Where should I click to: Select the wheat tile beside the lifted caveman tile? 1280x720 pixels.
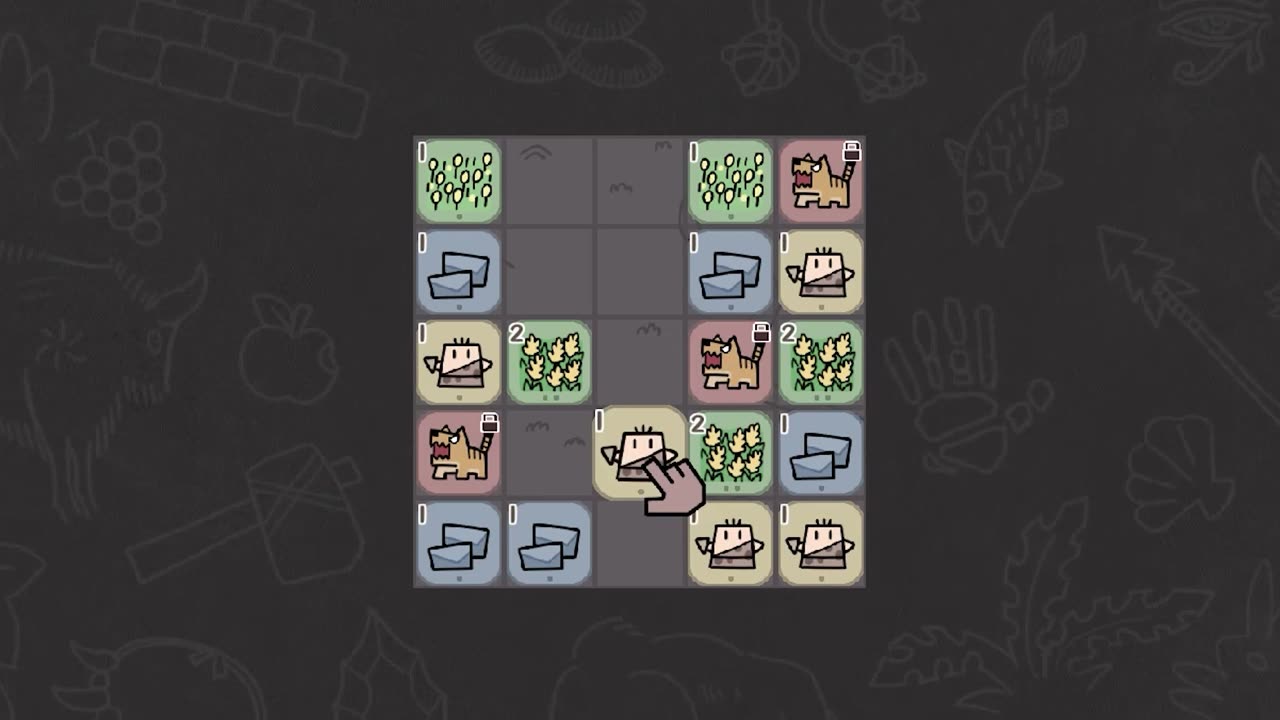coord(731,453)
